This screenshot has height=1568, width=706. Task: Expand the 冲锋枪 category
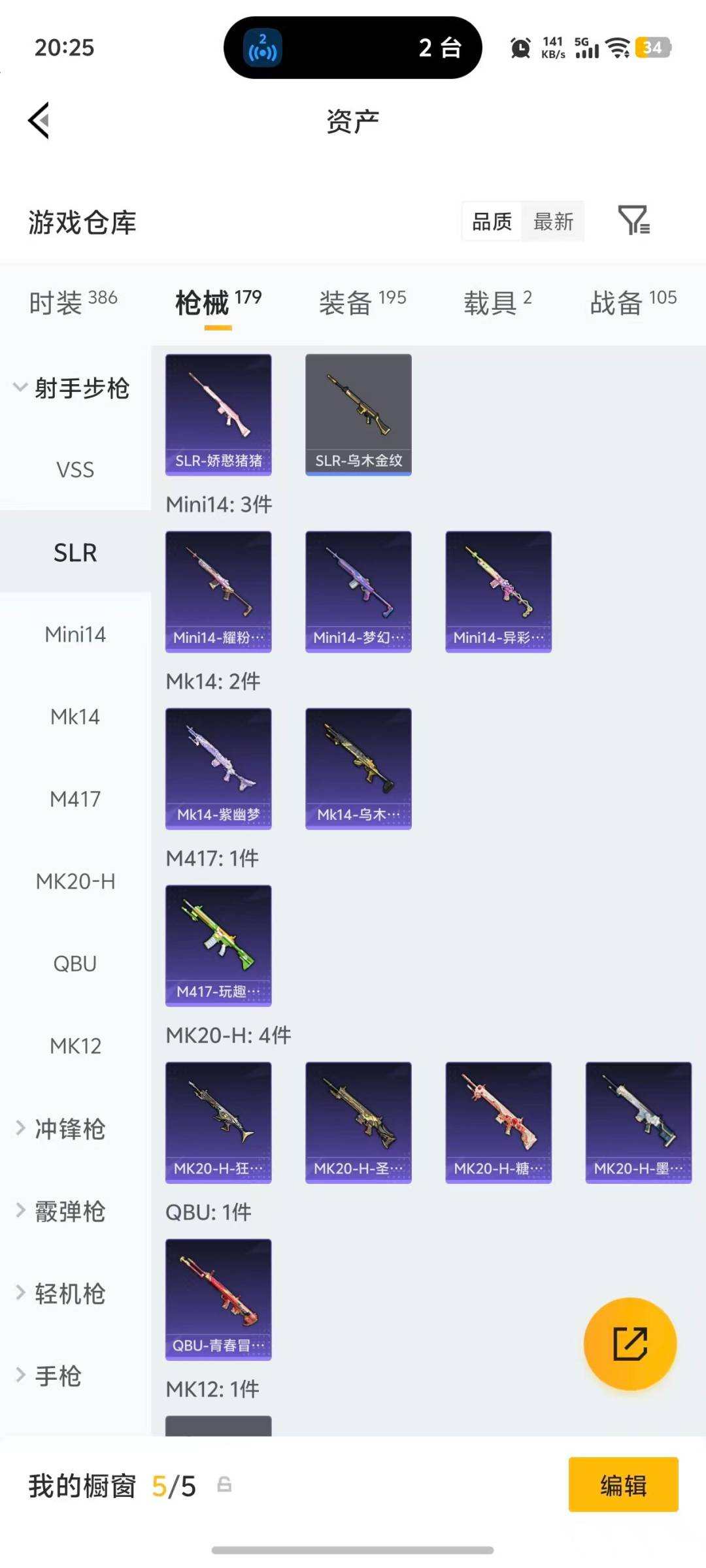tap(69, 1129)
